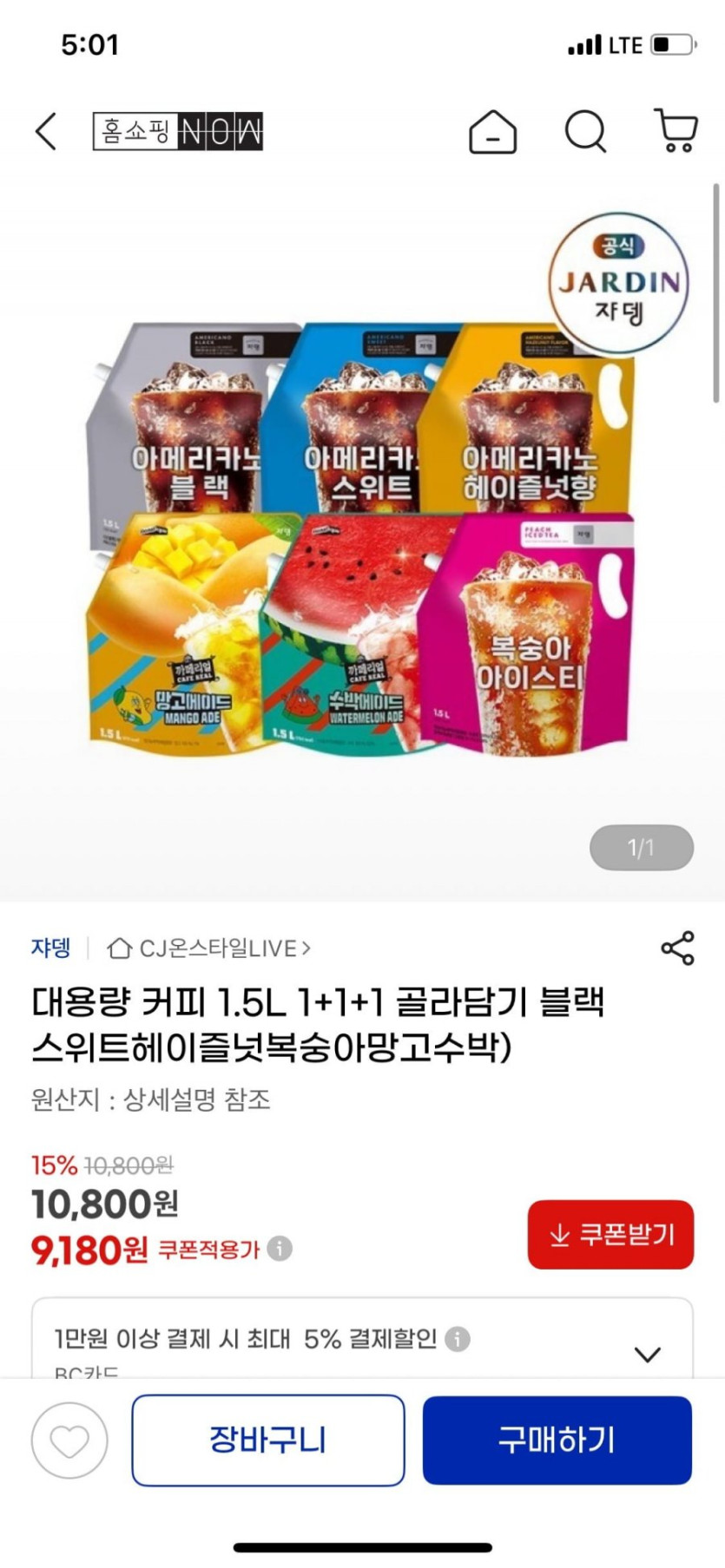Open the 홈쇼핑 NOW banner
Viewport: 725px width, 1568px height.
[178, 132]
